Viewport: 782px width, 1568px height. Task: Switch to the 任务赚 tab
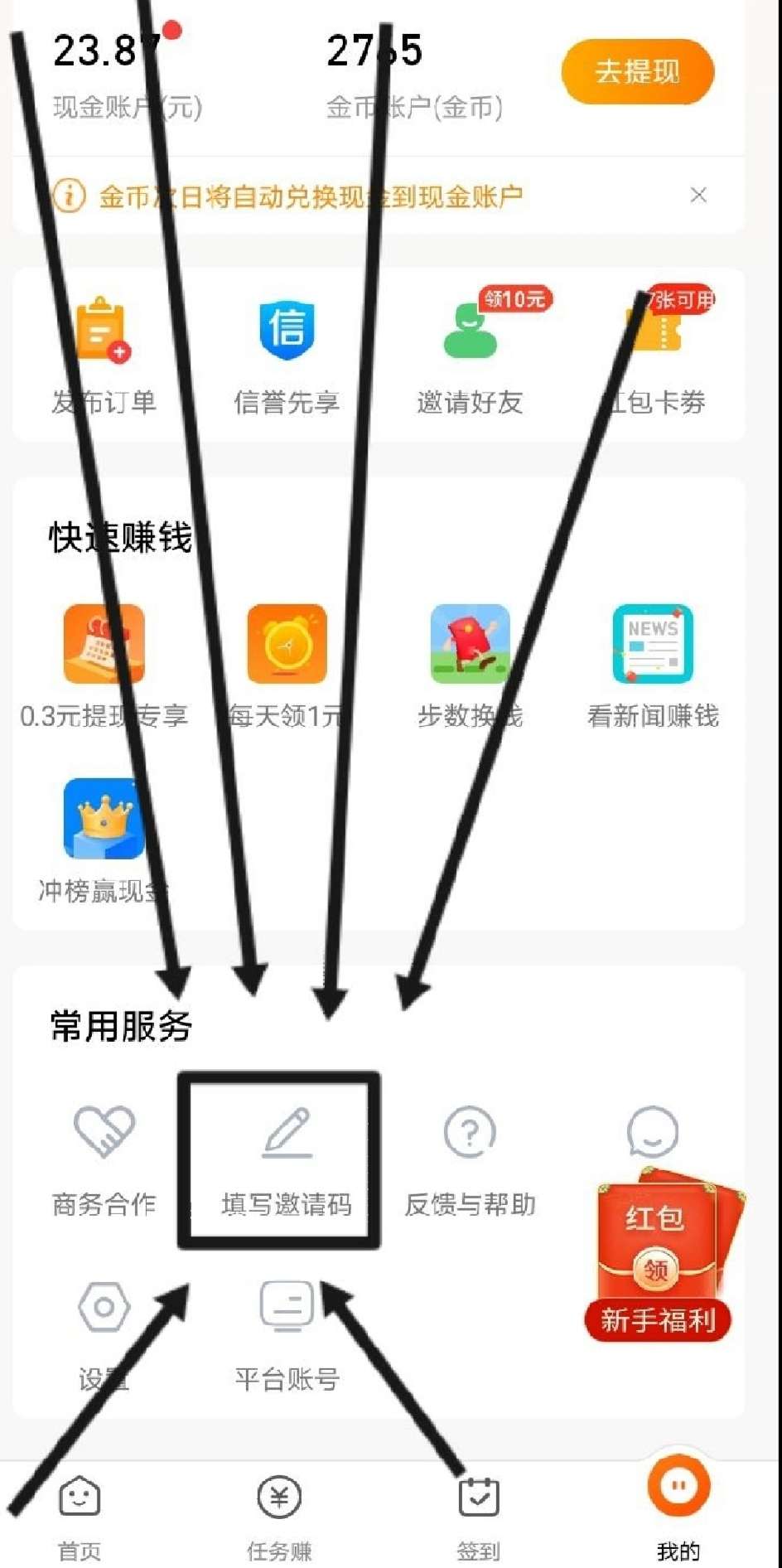point(279,1517)
